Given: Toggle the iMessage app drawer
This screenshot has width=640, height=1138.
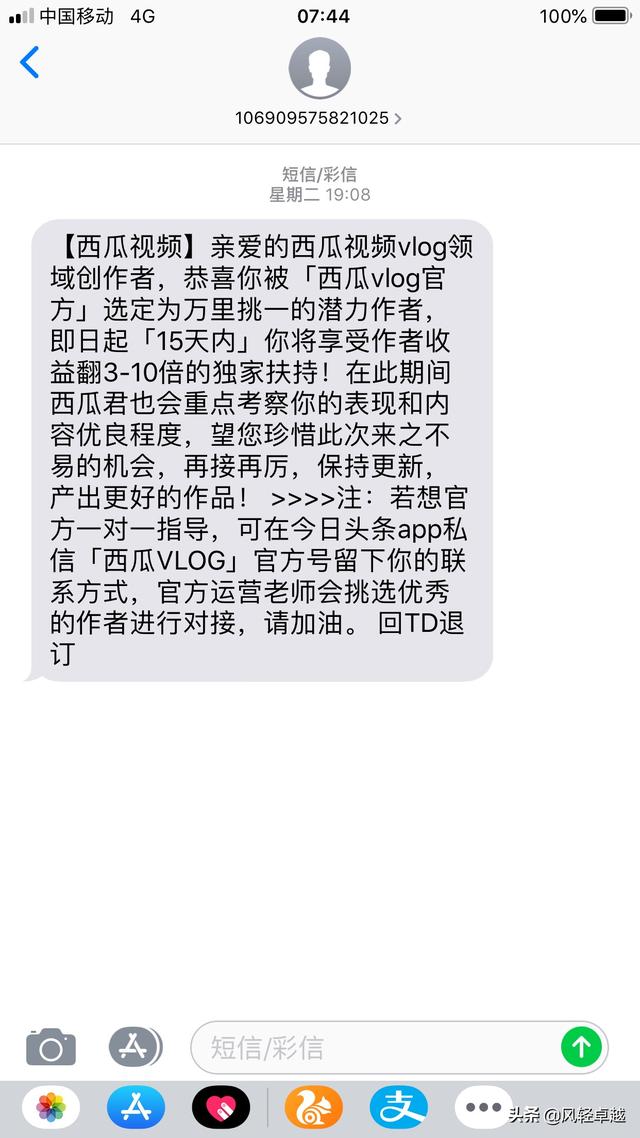Looking at the screenshot, I should click(x=135, y=1047).
